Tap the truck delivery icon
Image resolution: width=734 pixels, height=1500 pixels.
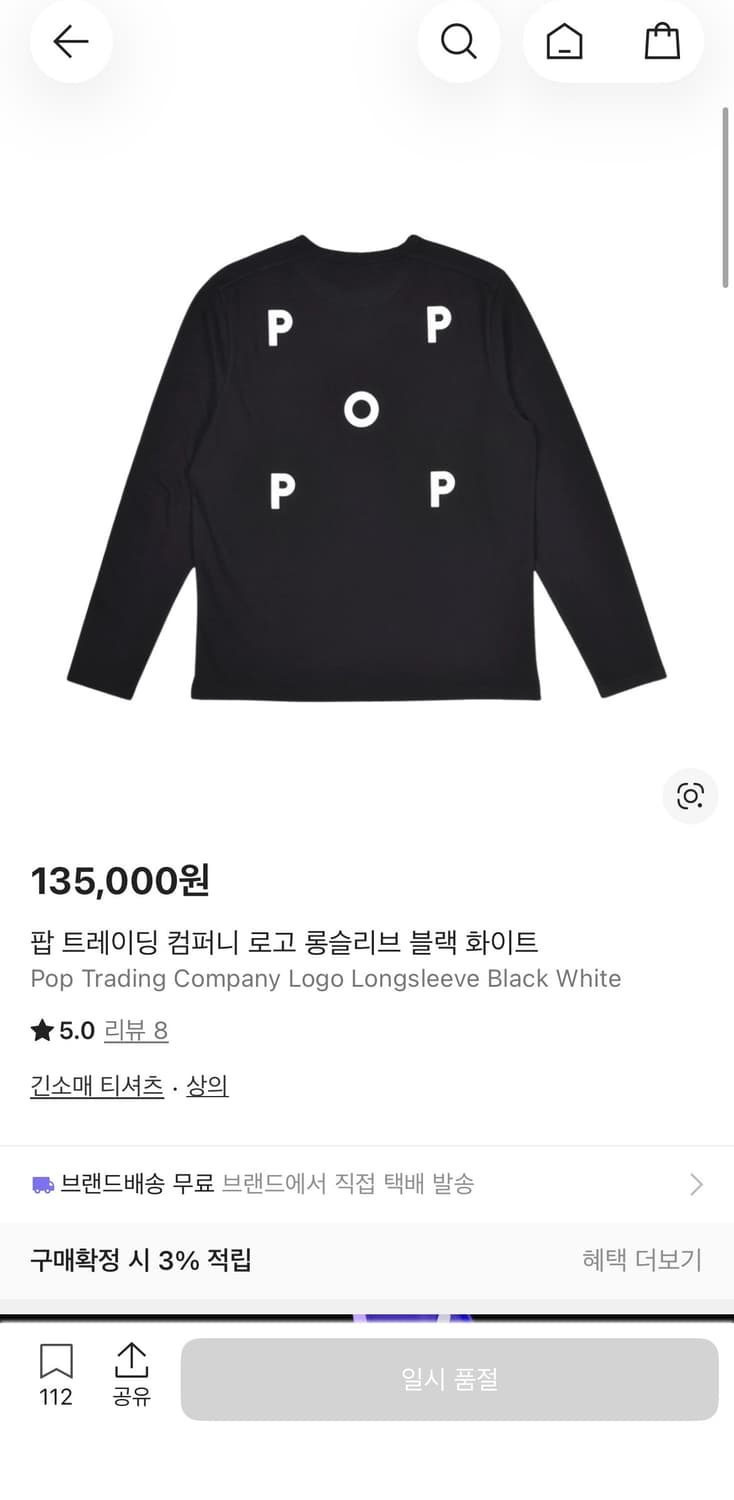pos(40,1184)
